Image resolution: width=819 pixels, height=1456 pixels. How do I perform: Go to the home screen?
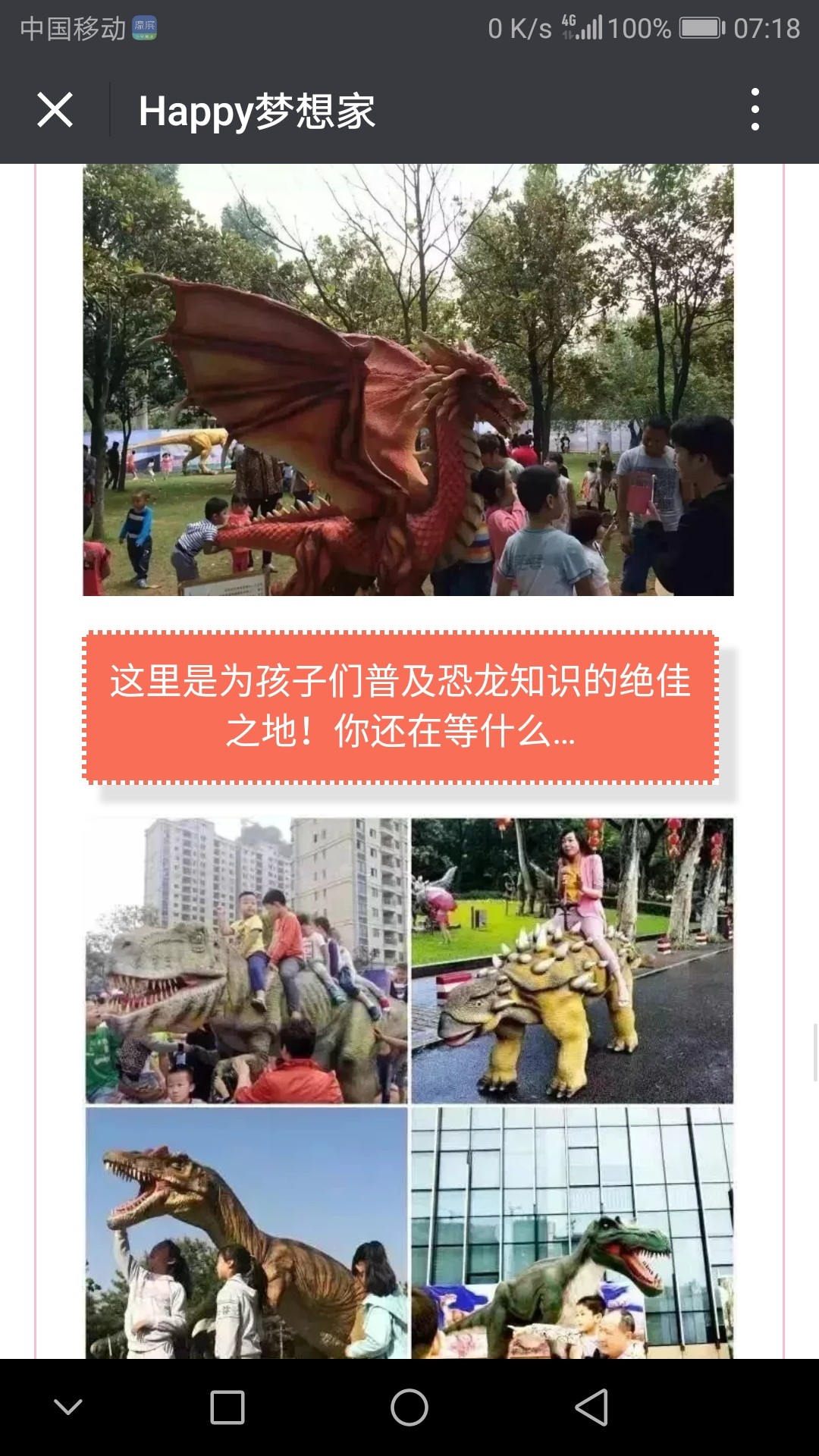click(x=409, y=1407)
